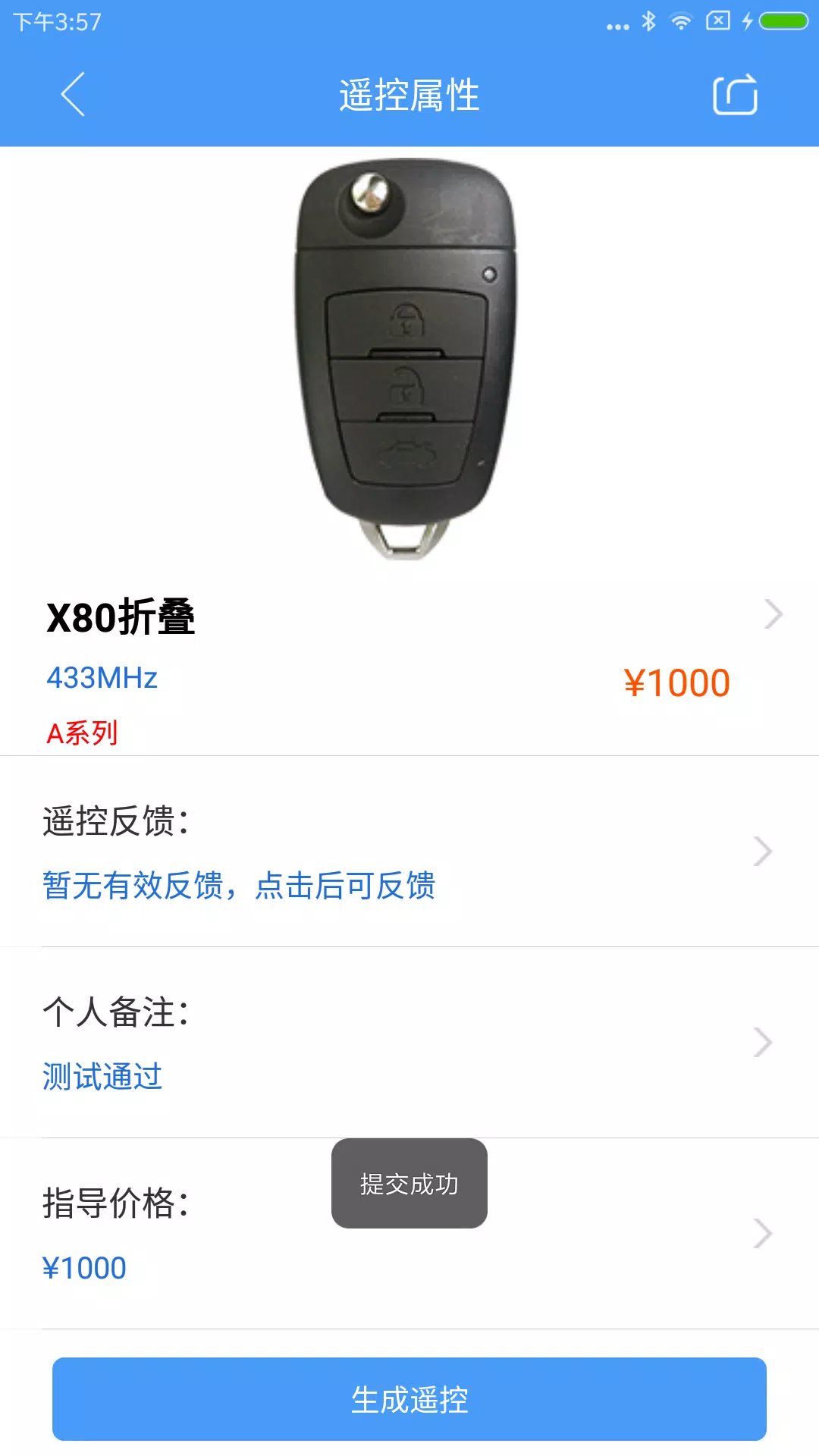Tap the 遥控属性 title text
This screenshot has width=819, height=1456.
click(409, 96)
